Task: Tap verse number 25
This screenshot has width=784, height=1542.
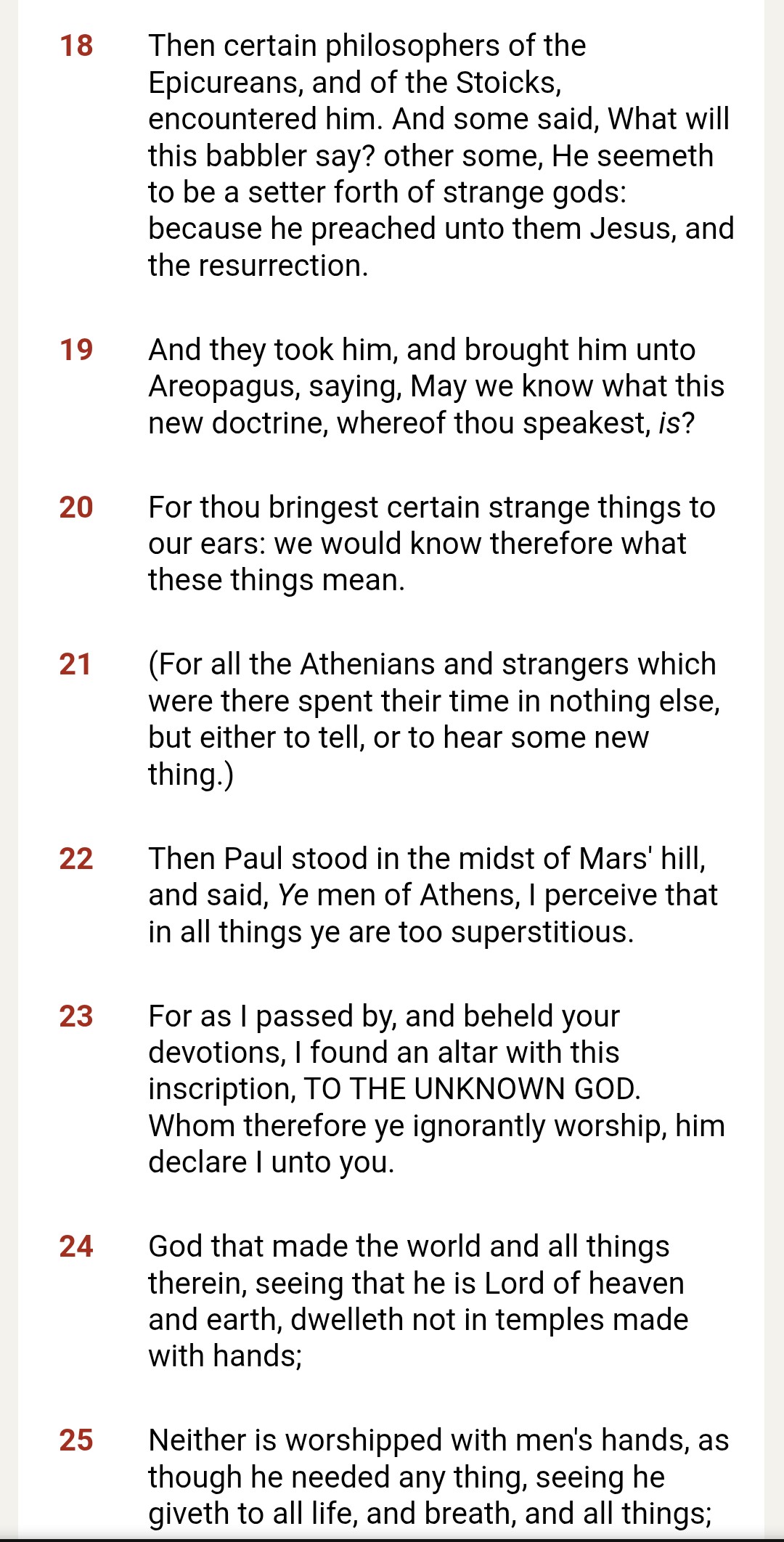Action: (x=76, y=1440)
